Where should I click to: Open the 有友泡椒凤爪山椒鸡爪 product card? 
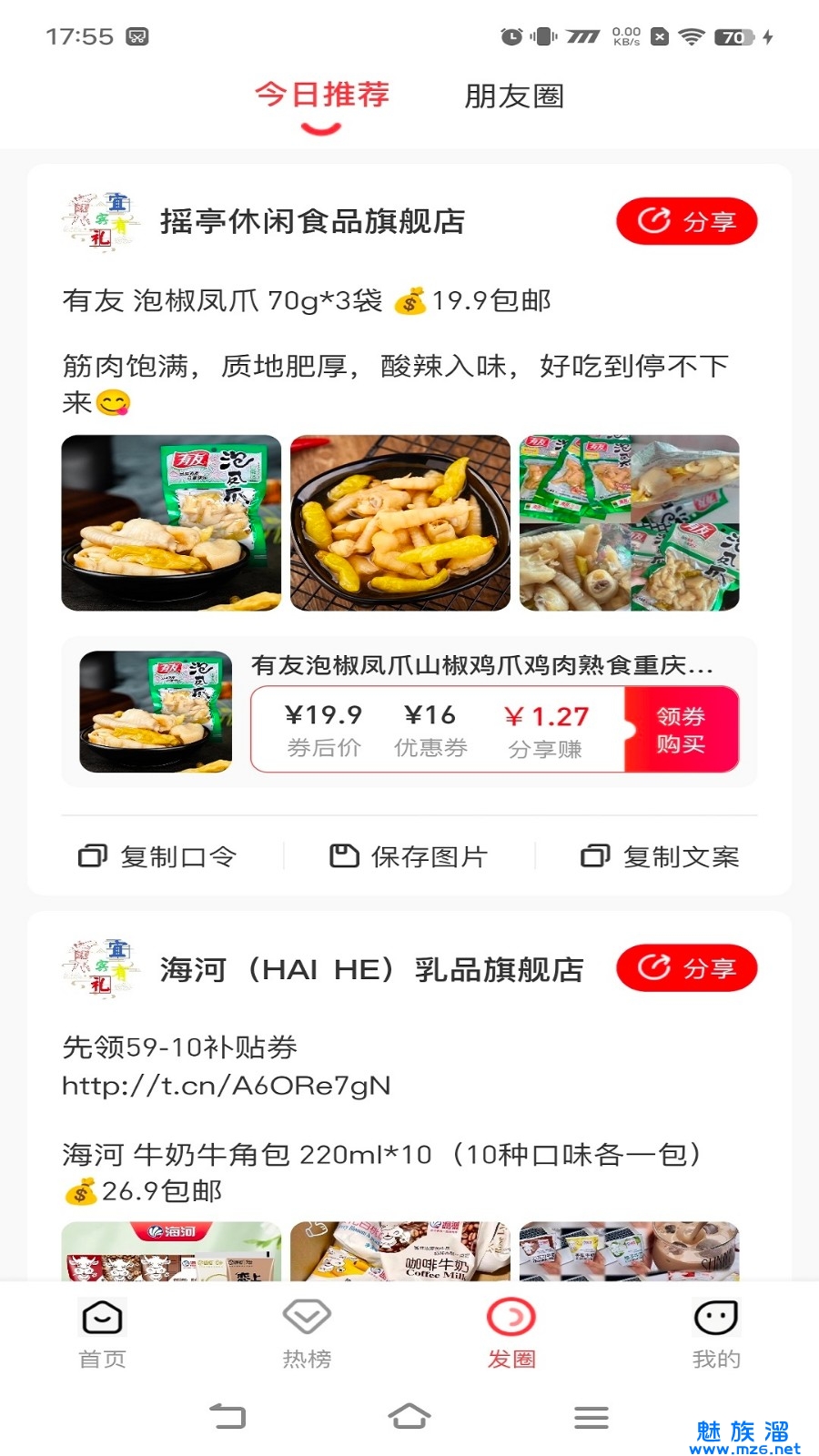[x=481, y=665]
